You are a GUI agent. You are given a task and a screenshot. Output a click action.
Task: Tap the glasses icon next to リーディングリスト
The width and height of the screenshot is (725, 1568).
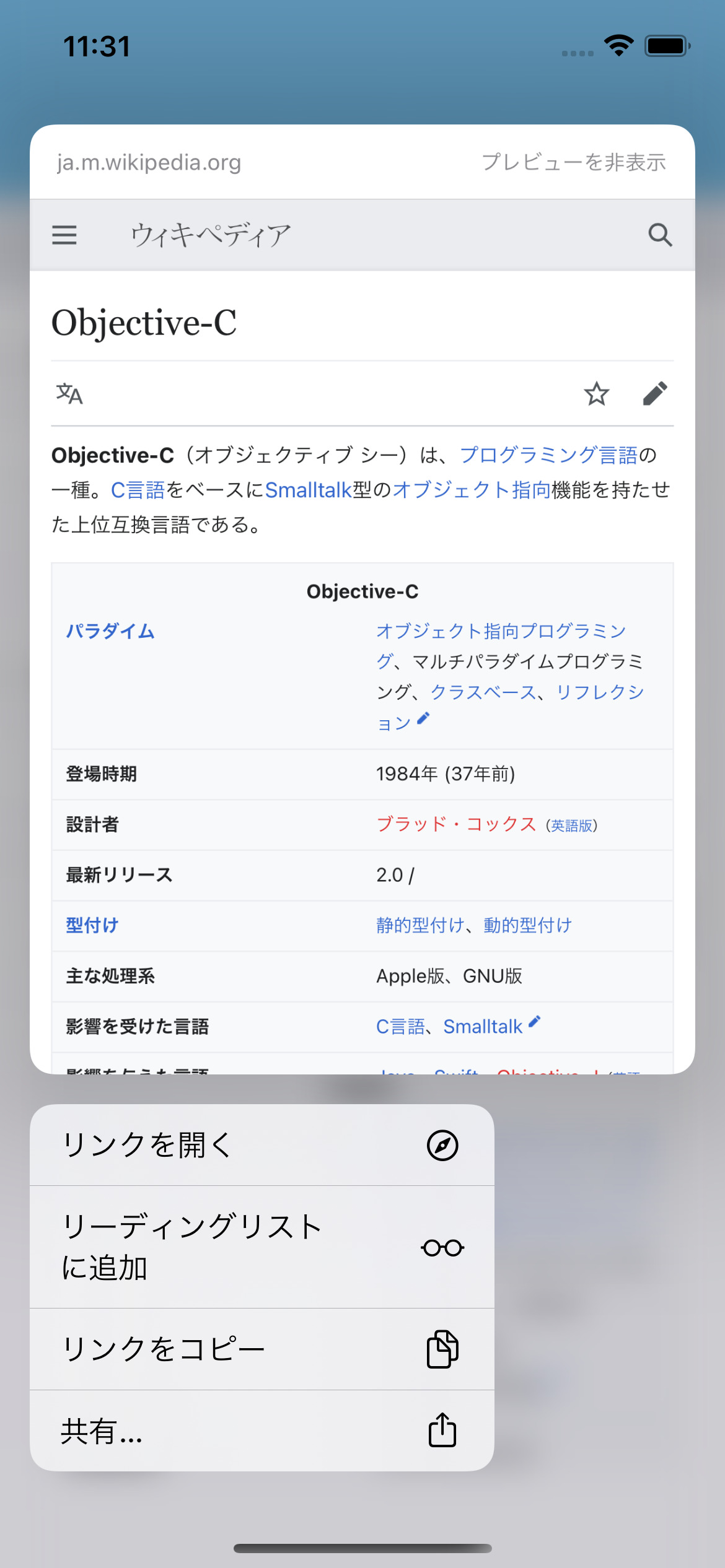point(441,1248)
